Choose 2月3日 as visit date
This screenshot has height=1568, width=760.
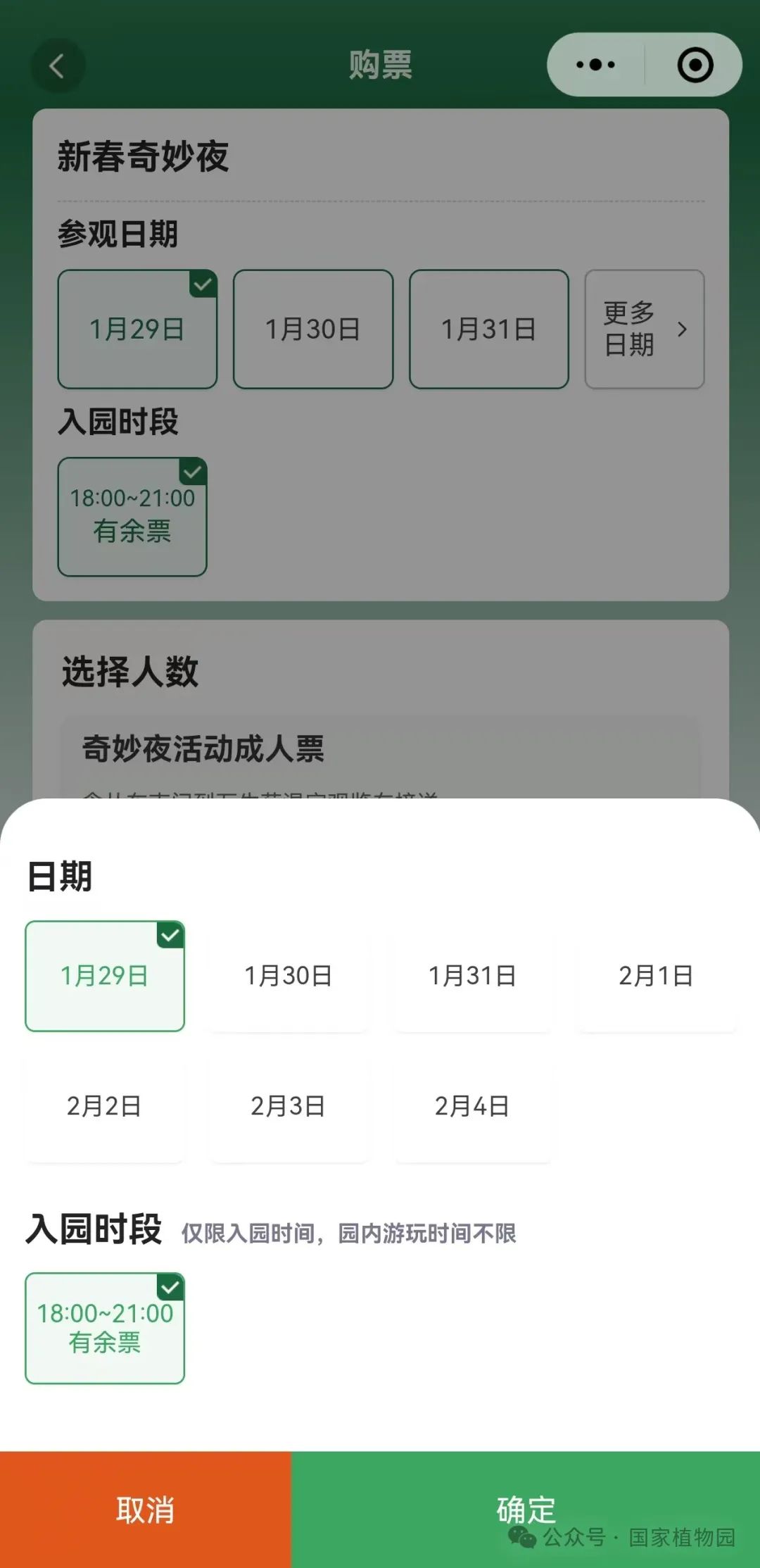point(288,1106)
